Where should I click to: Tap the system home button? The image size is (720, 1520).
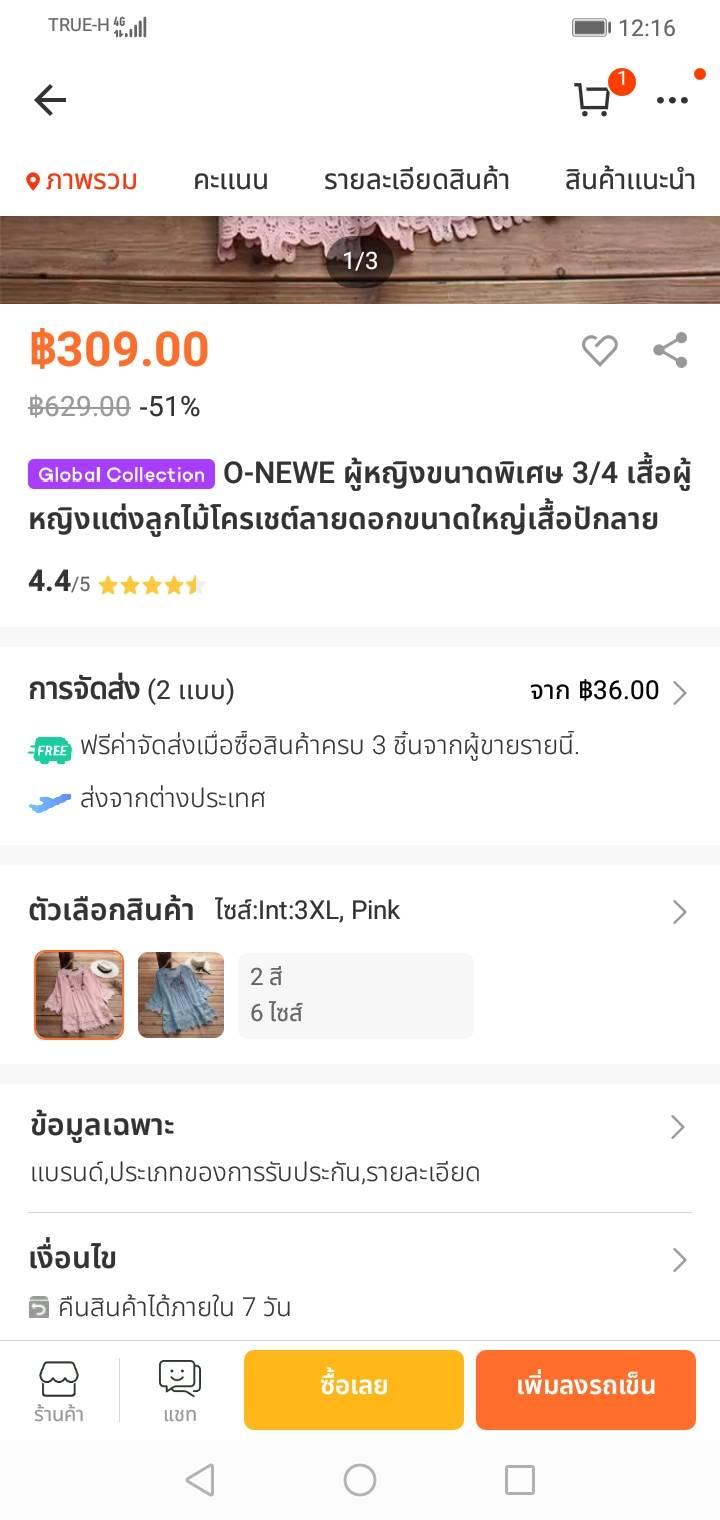pyautogui.click(x=360, y=1480)
